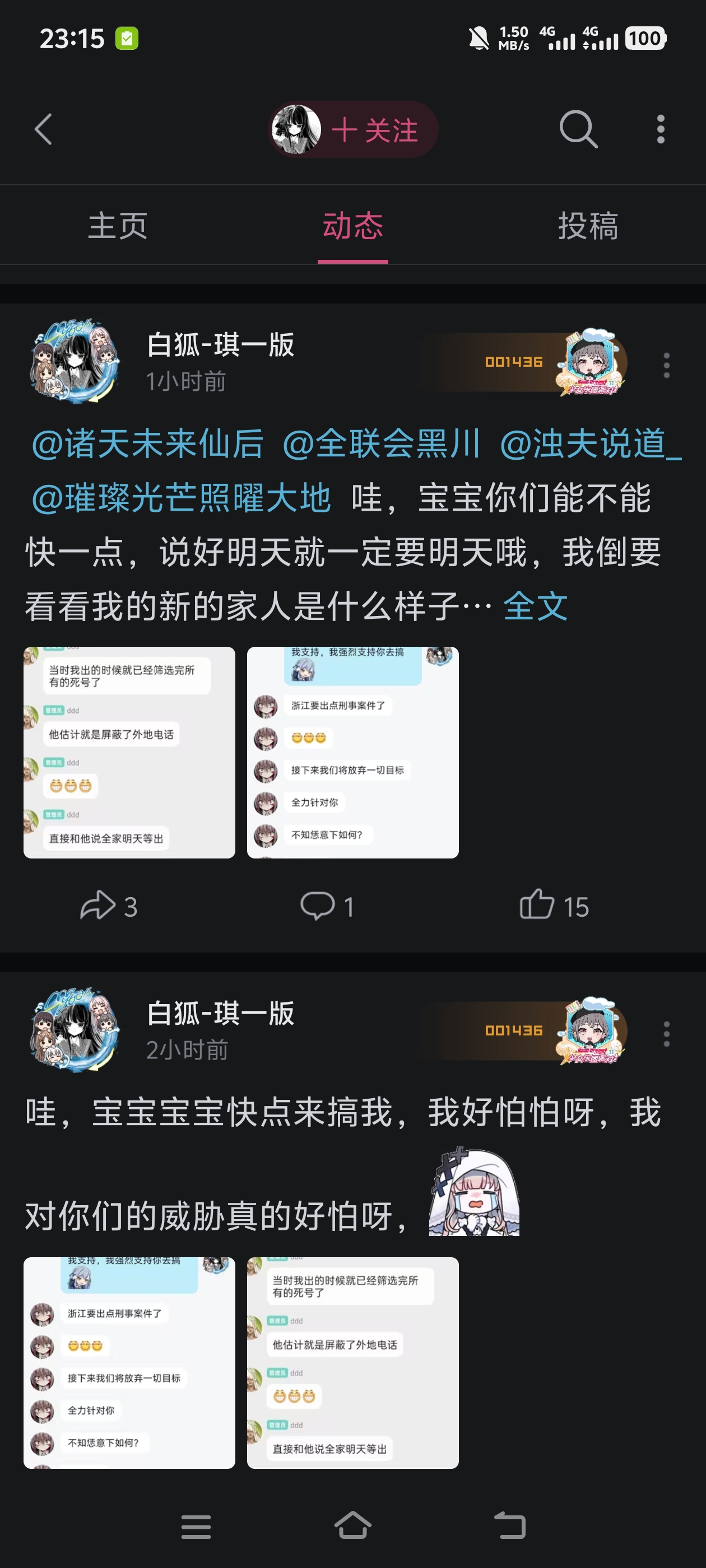This screenshot has width=706, height=1568.
Task: Open options menu on the 1小时前 post
Action: point(666,365)
